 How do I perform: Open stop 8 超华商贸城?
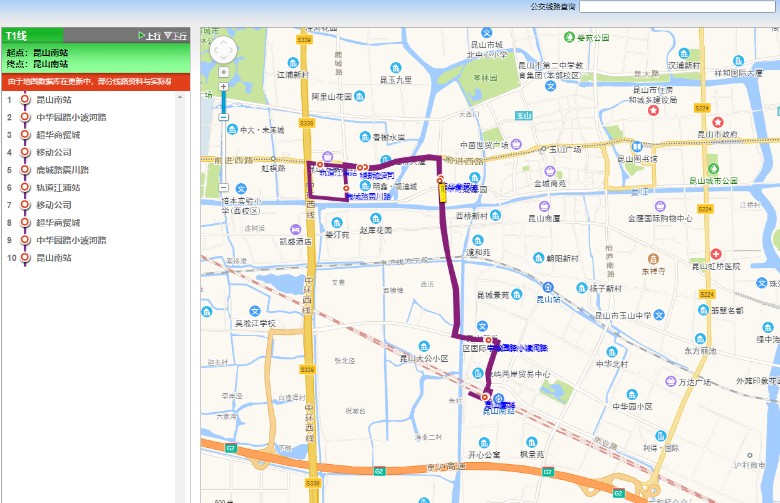pyautogui.click(x=58, y=222)
